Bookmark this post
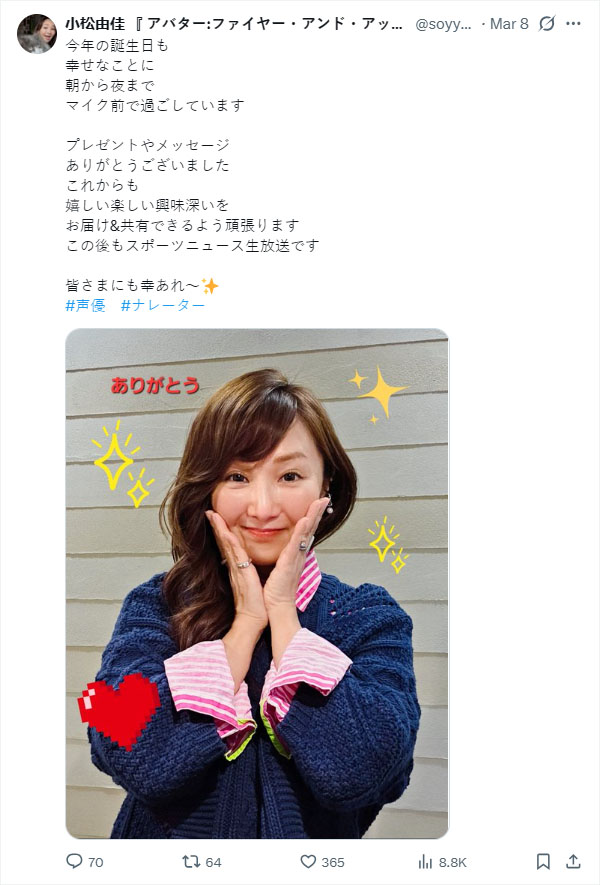Screen dimensions: 600x885 [543, 861]
